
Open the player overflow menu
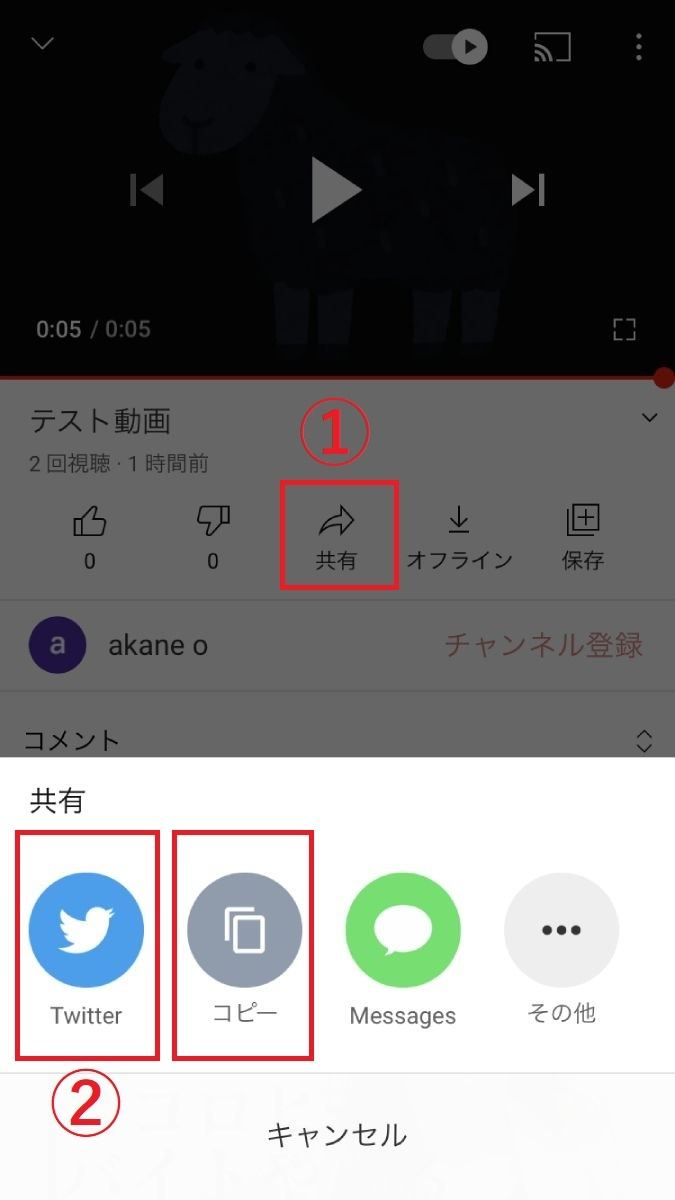[639, 46]
